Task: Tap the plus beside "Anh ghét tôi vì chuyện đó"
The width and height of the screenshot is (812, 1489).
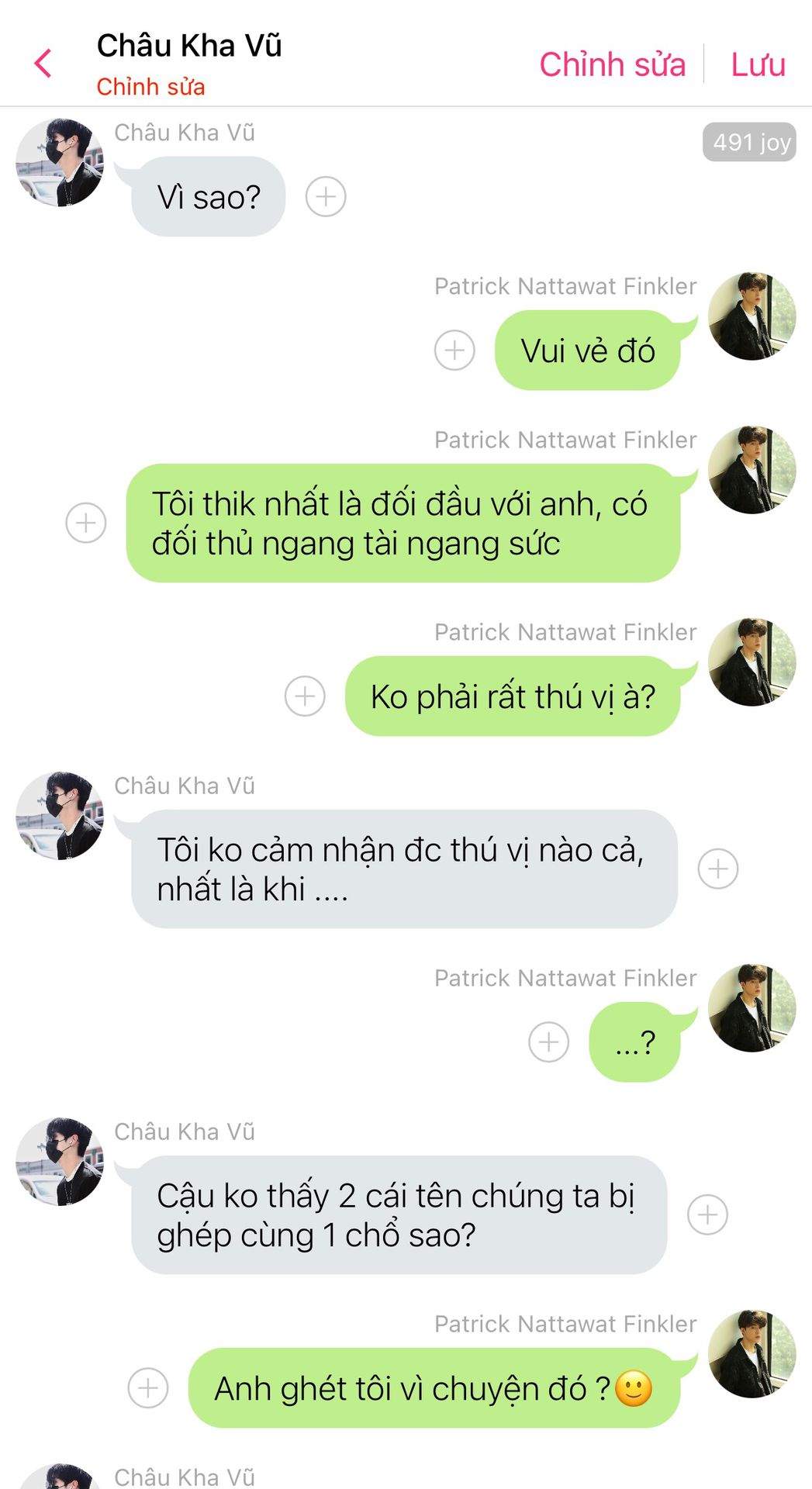Action: coord(148,1388)
